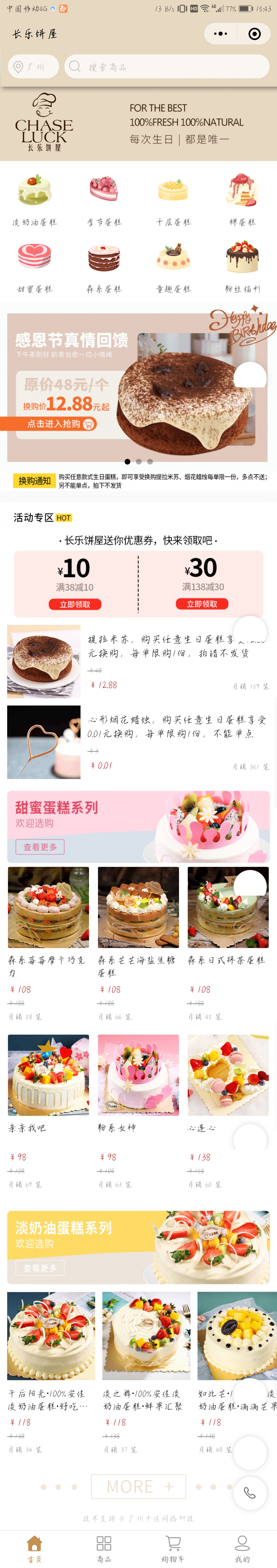Claim the ¥10 coupon with 立即领取

(x=75, y=605)
